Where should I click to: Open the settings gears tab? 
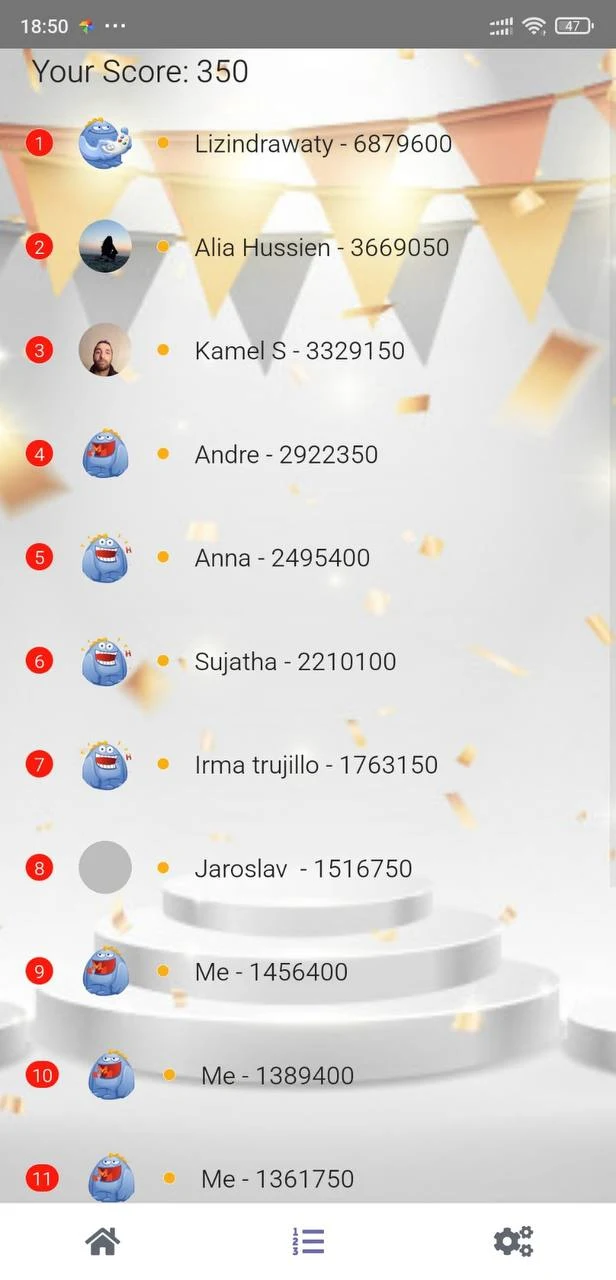(513, 1241)
